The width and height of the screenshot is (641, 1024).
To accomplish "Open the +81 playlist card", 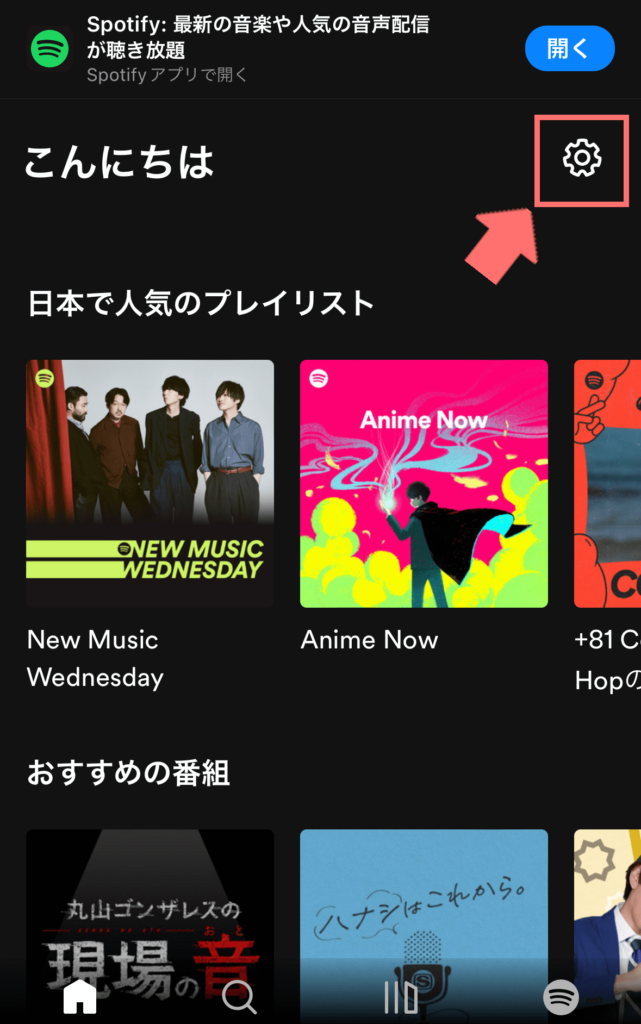I will [x=607, y=483].
